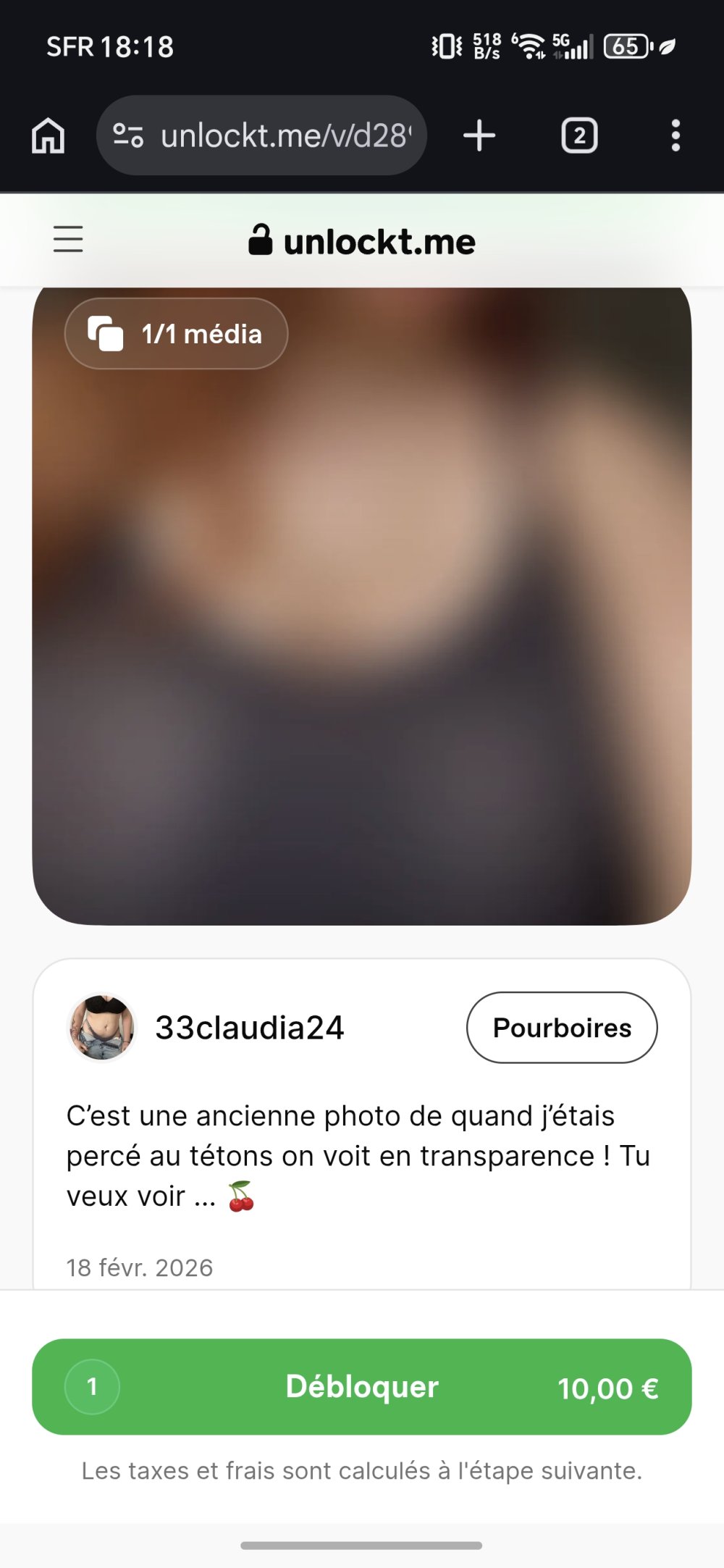
Task: Open a new browser tab
Action: pos(479,135)
